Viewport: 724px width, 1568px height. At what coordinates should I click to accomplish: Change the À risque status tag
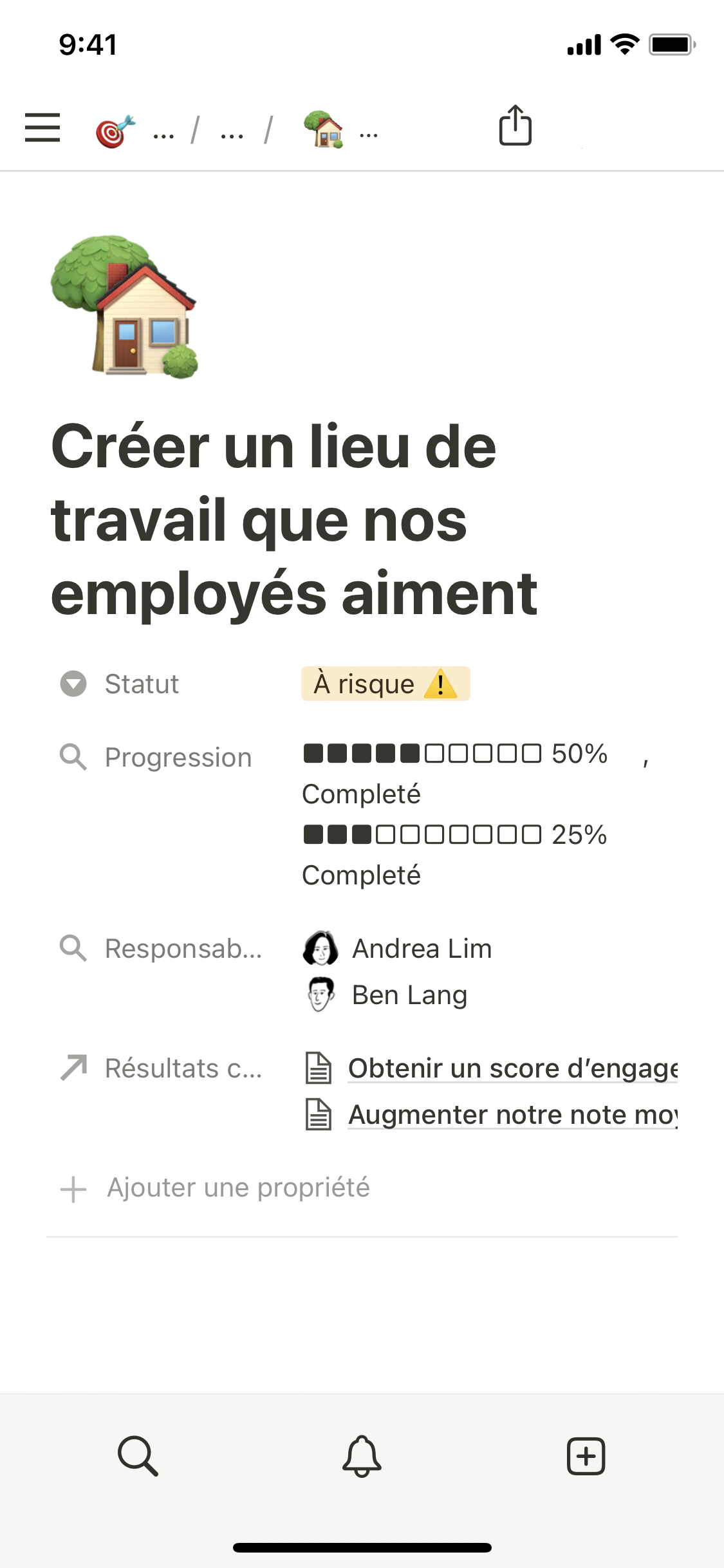(x=385, y=684)
